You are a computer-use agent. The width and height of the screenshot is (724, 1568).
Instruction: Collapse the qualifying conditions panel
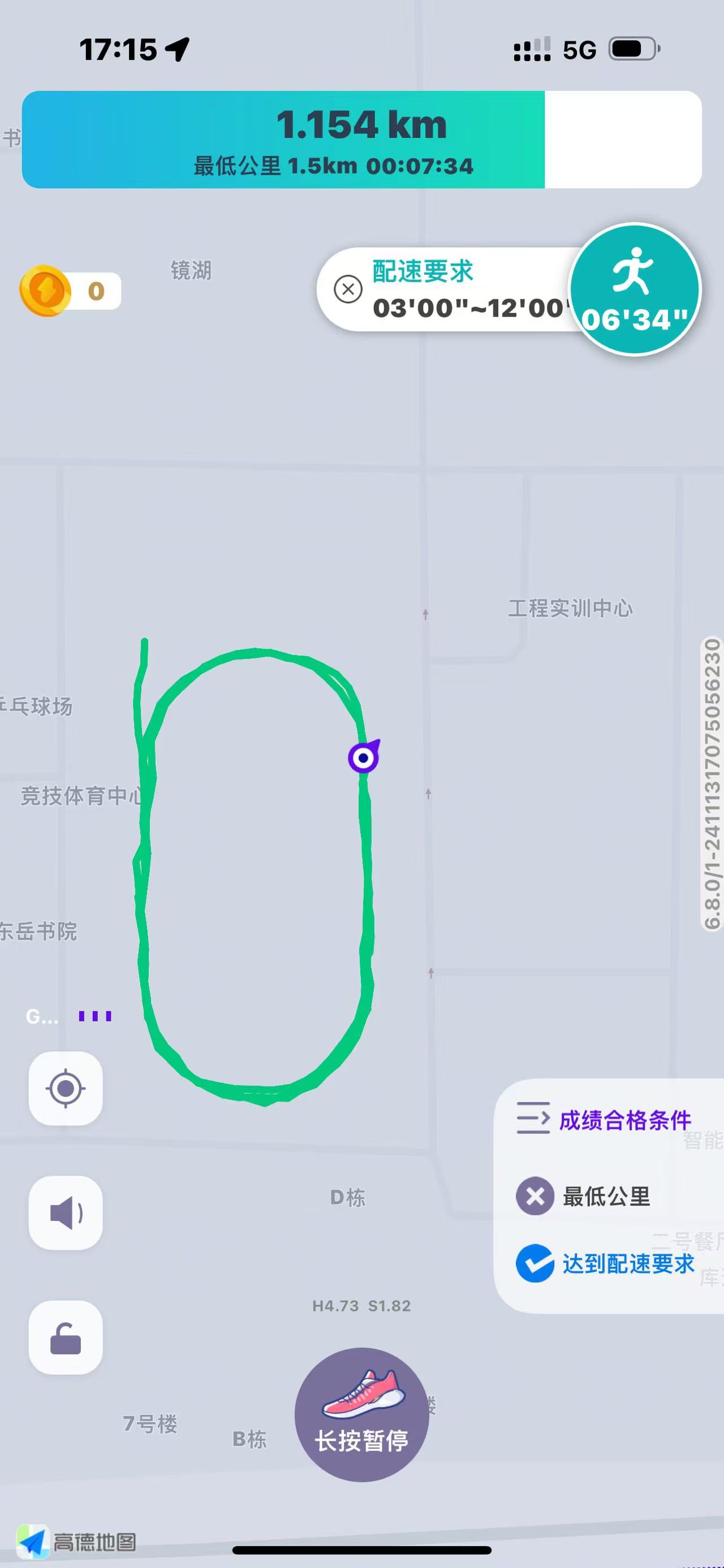click(533, 1118)
